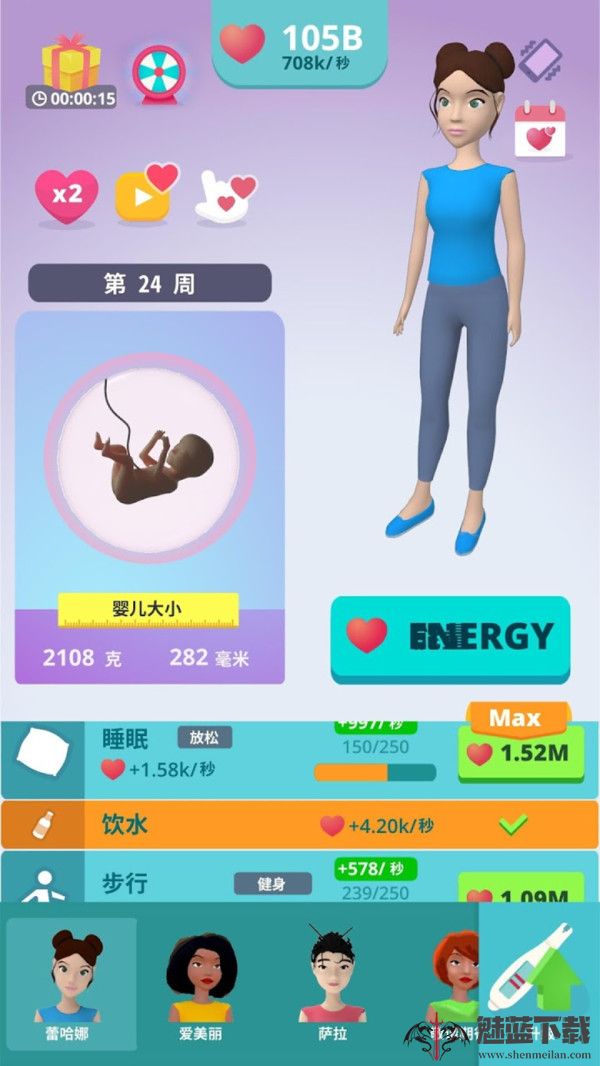
Task: Activate the x2 heart booster
Action: coord(66,194)
